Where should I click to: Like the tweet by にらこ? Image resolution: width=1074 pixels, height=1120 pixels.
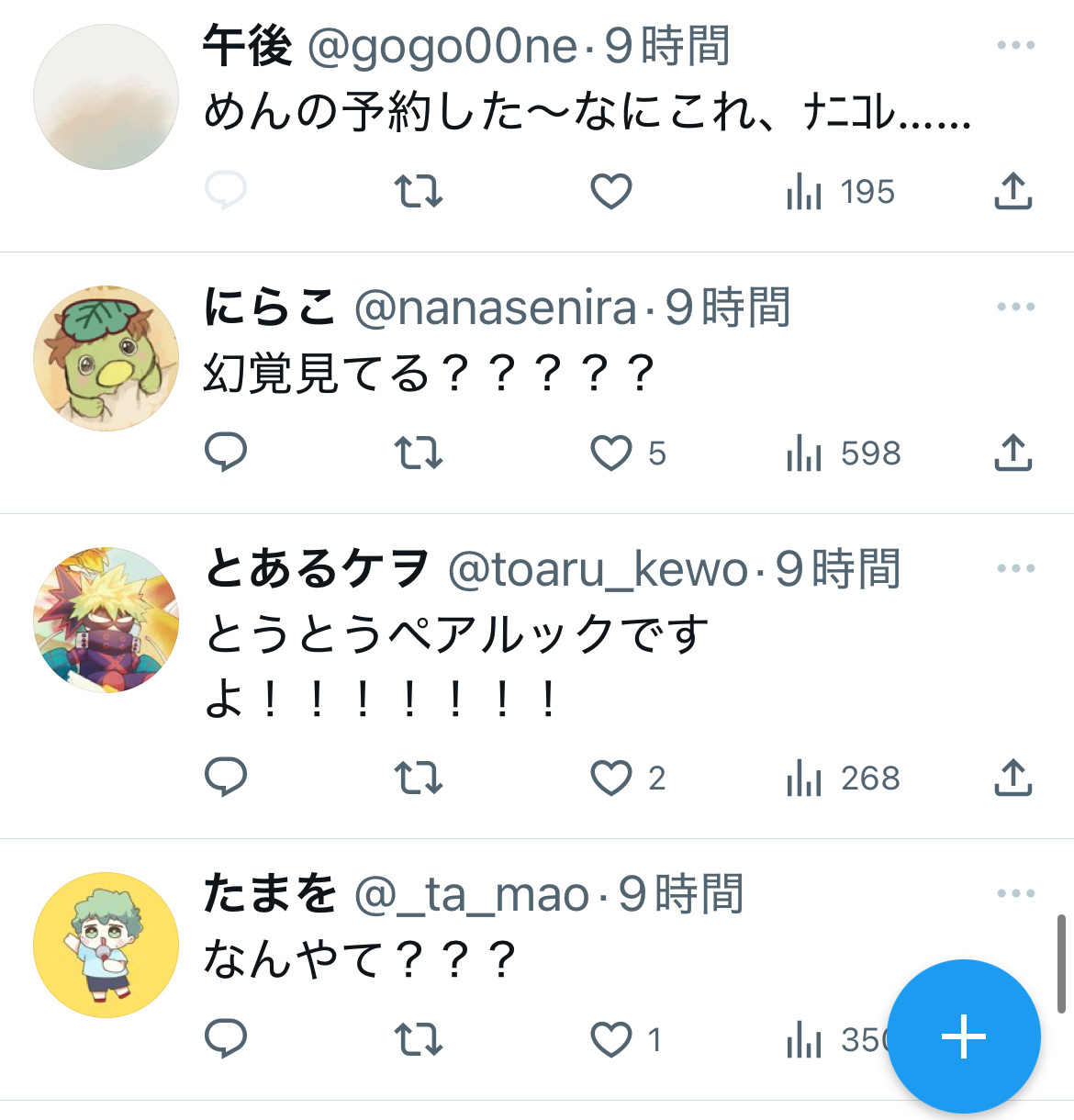[610, 453]
